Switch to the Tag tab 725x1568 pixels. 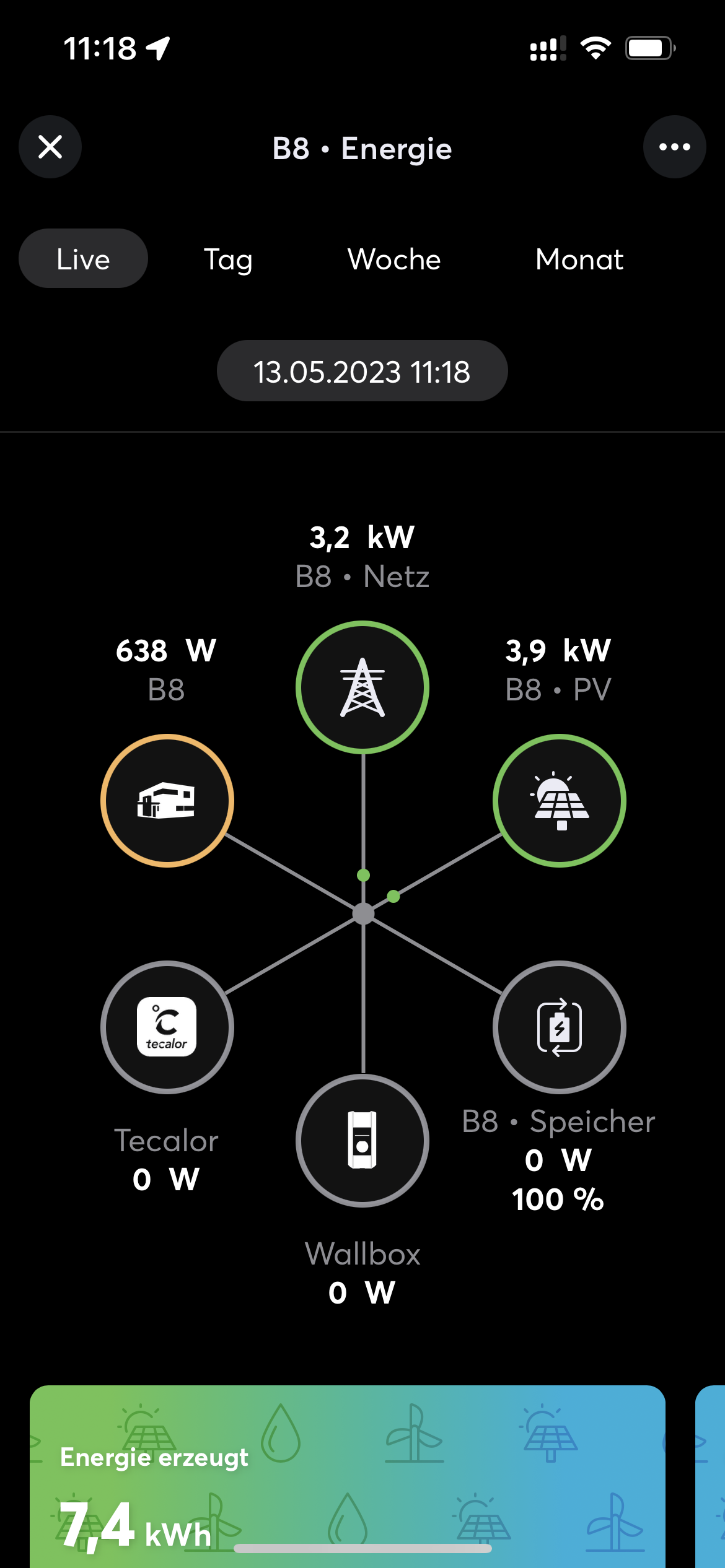pos(228,259)
